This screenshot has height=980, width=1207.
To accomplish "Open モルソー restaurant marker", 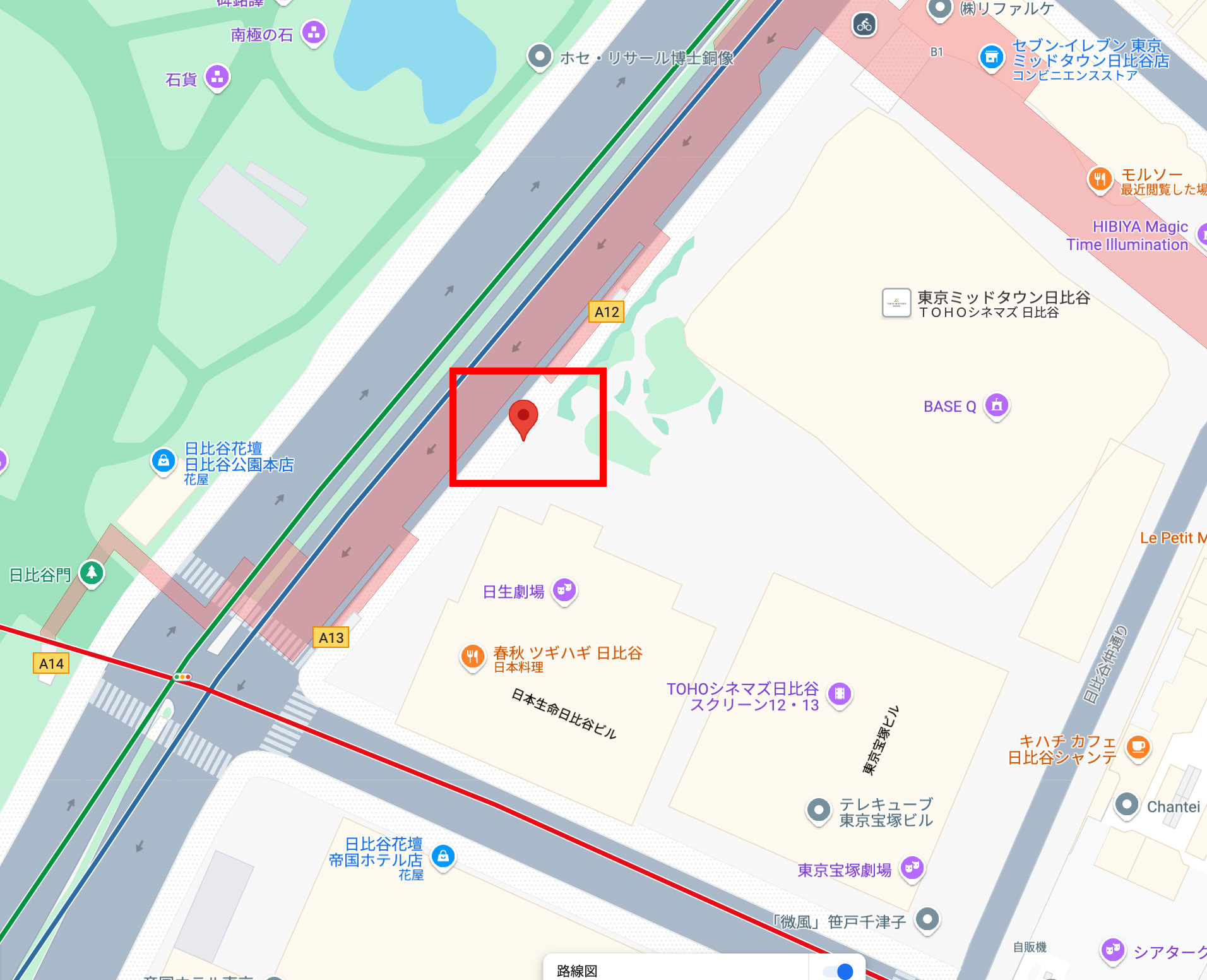I will (1100, 179).
